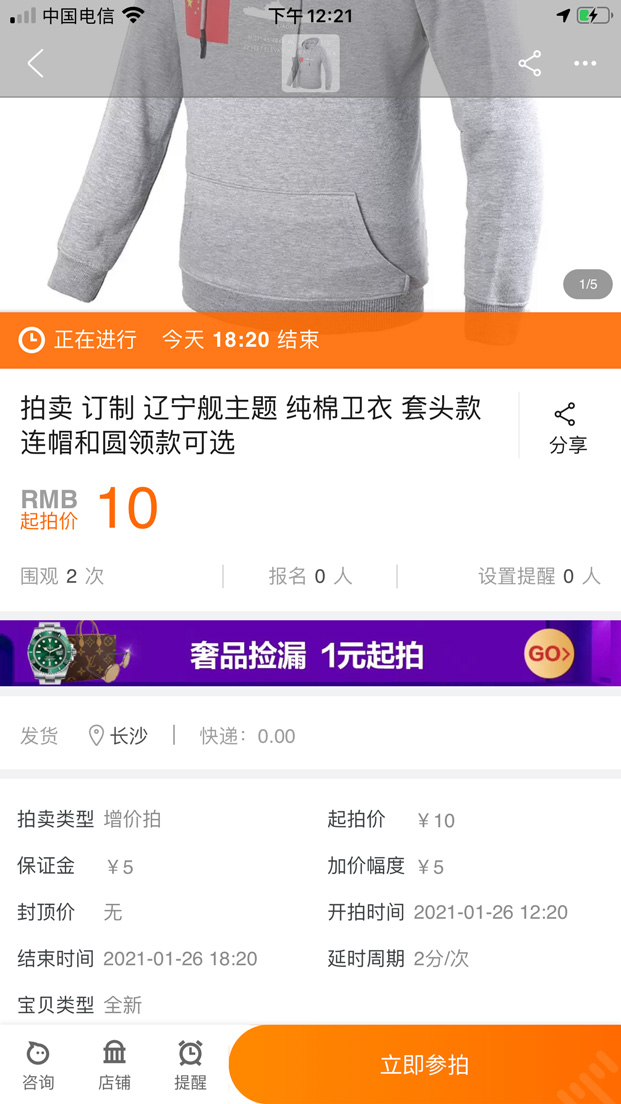The width and height of the screenshot is (621, 1104).
Task: Open the three-dot overflow menu
Action: pos(585,64)
